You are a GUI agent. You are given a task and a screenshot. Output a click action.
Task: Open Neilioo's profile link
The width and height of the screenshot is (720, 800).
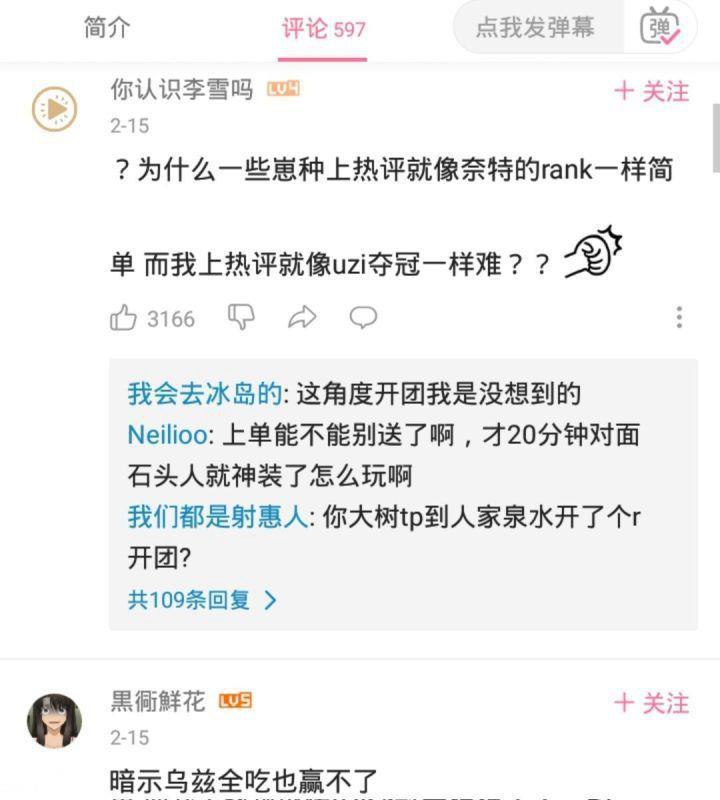coord(161,434)
